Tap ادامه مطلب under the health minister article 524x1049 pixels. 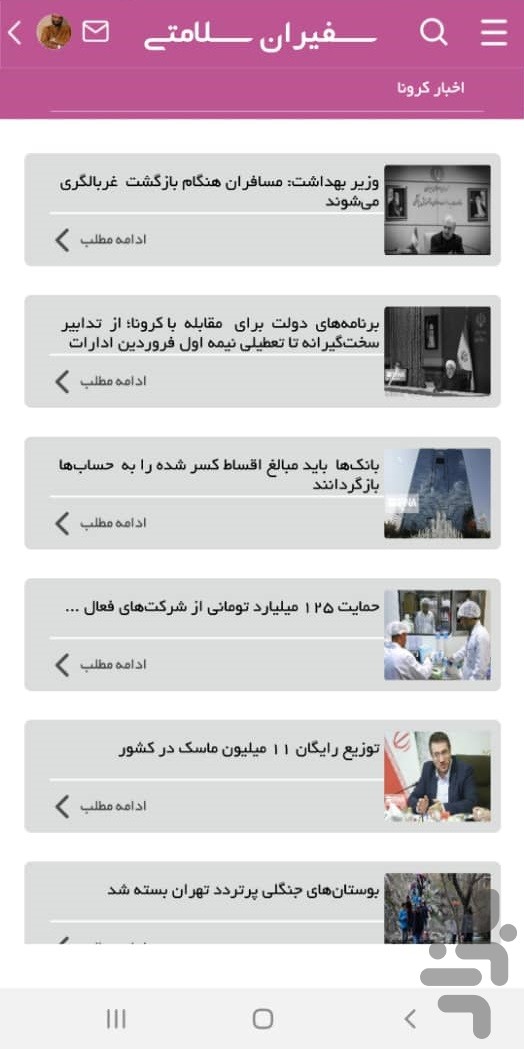click(x=100, y=240)
